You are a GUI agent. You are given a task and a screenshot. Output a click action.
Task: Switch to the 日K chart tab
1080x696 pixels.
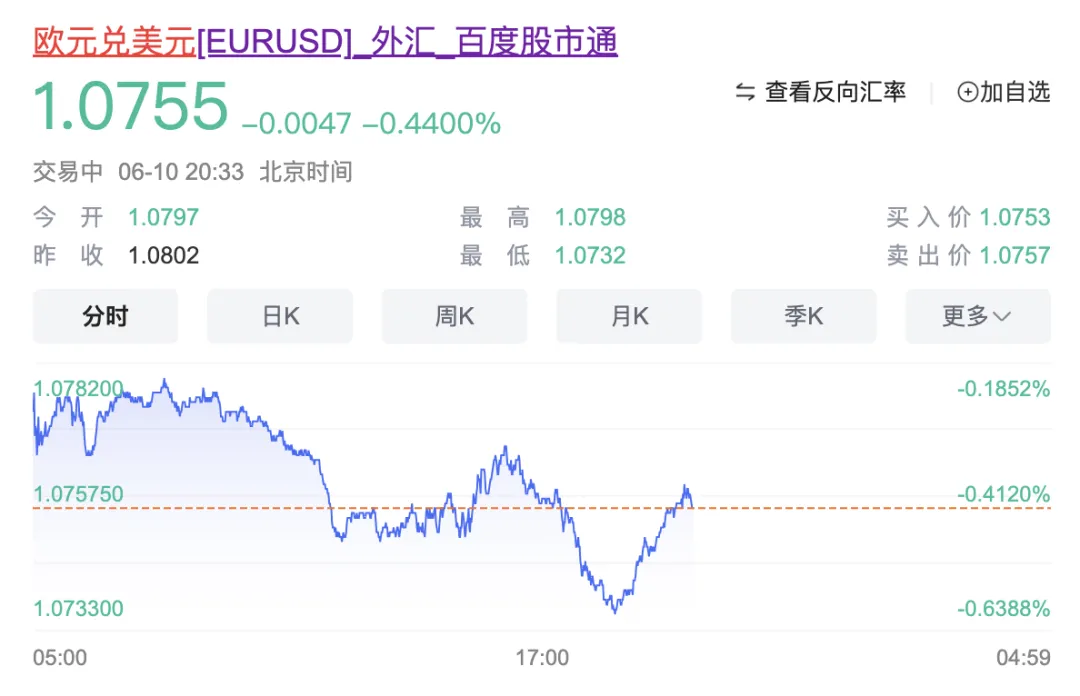280,317
